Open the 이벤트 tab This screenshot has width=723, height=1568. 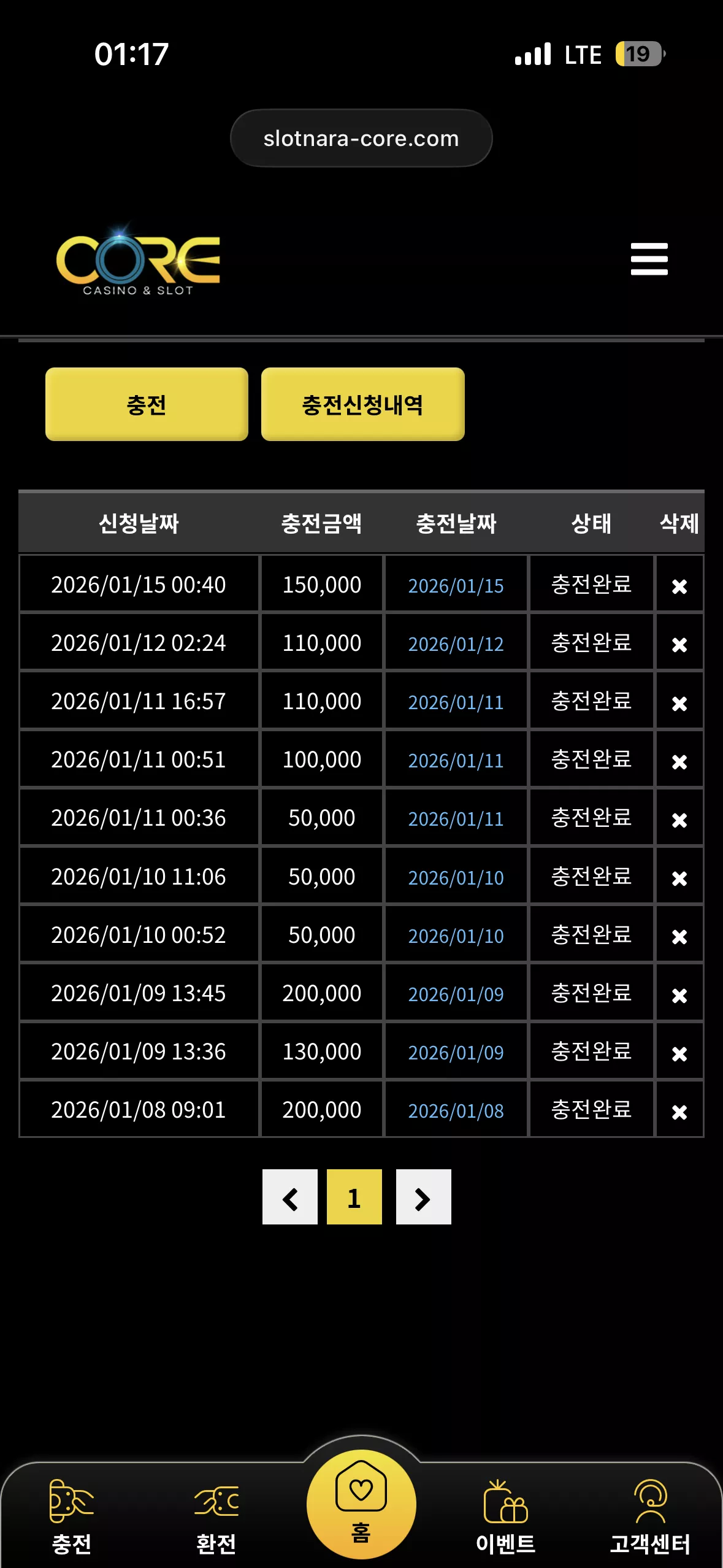coord(505,1516)
